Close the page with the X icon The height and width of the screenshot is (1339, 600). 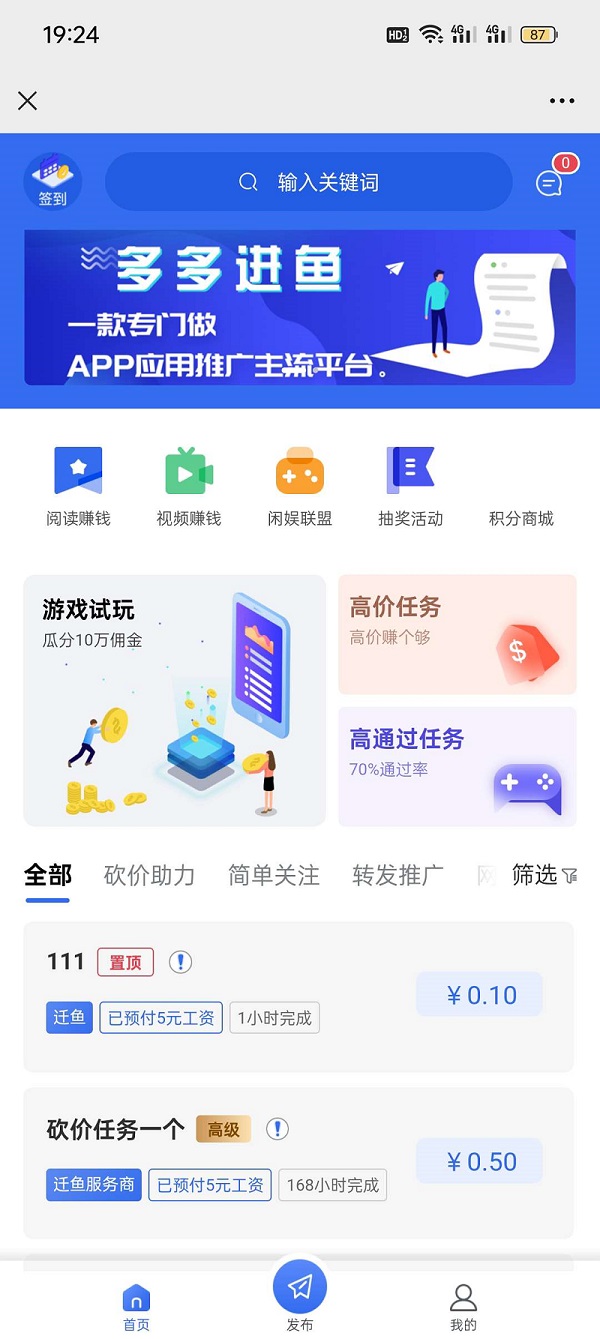28,100
